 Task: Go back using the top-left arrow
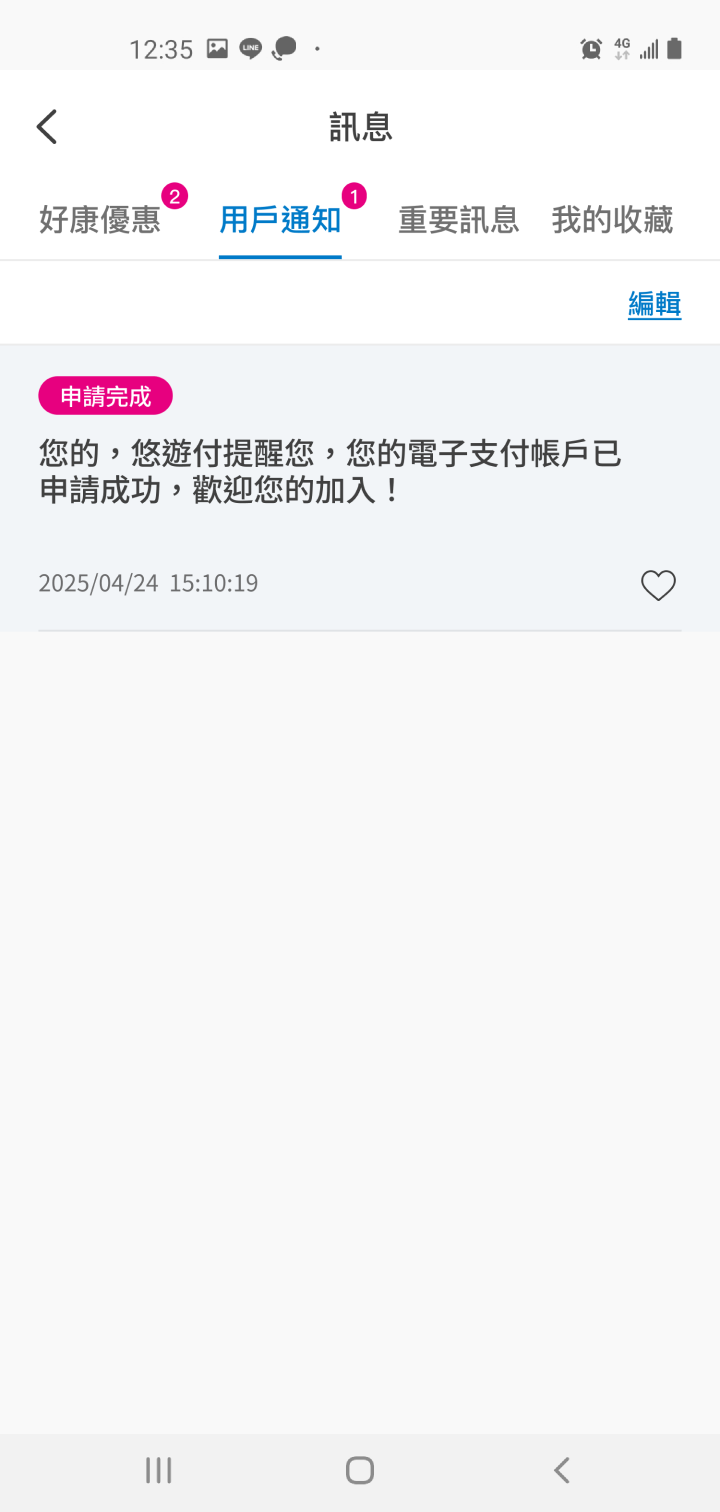pos(47,127)
